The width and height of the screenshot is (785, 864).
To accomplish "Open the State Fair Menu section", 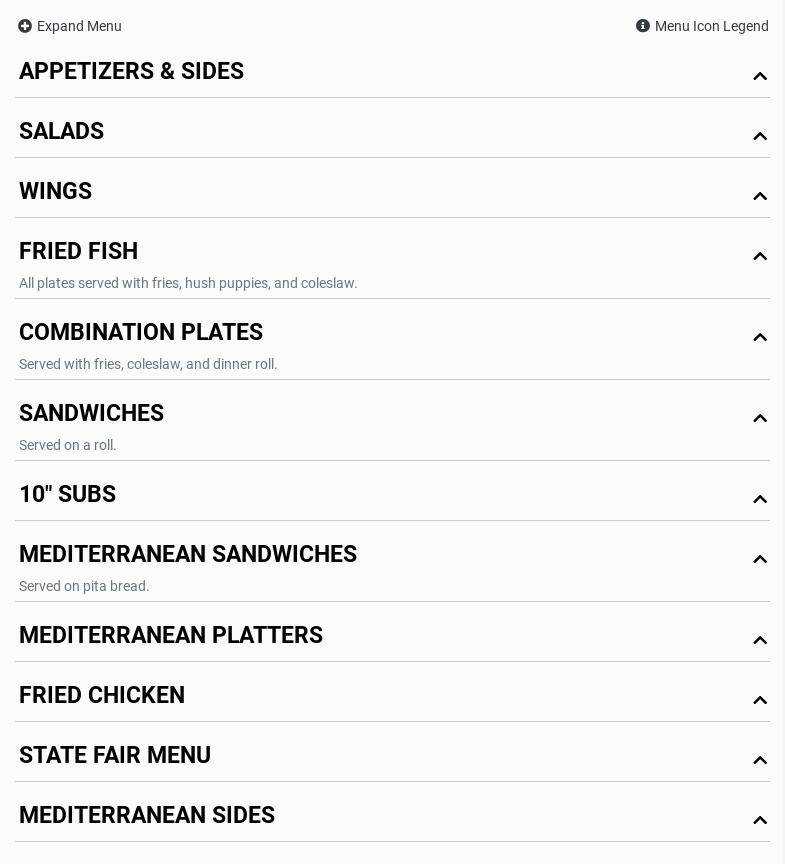I will coord(115,756).
